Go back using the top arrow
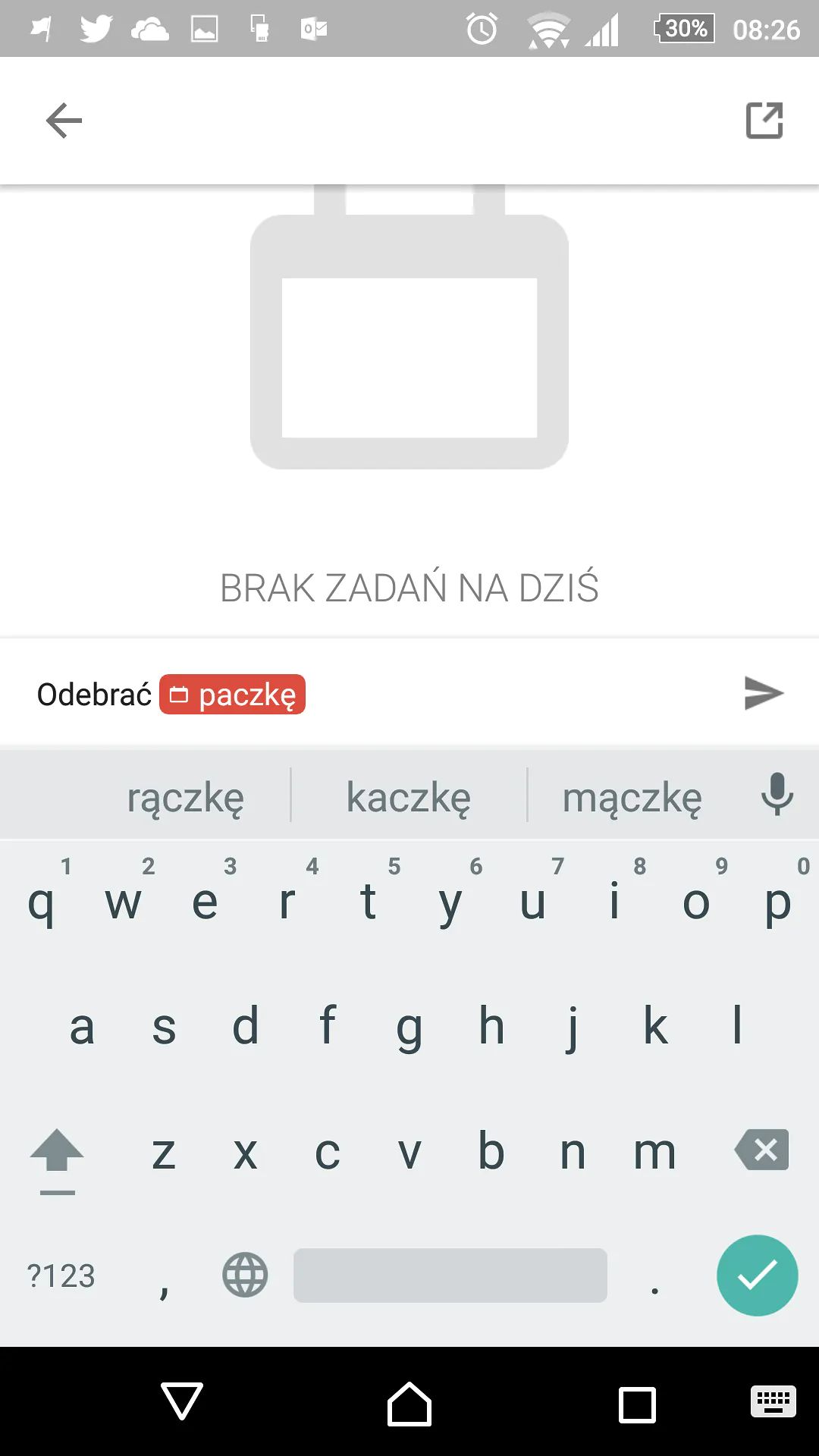 64,121
